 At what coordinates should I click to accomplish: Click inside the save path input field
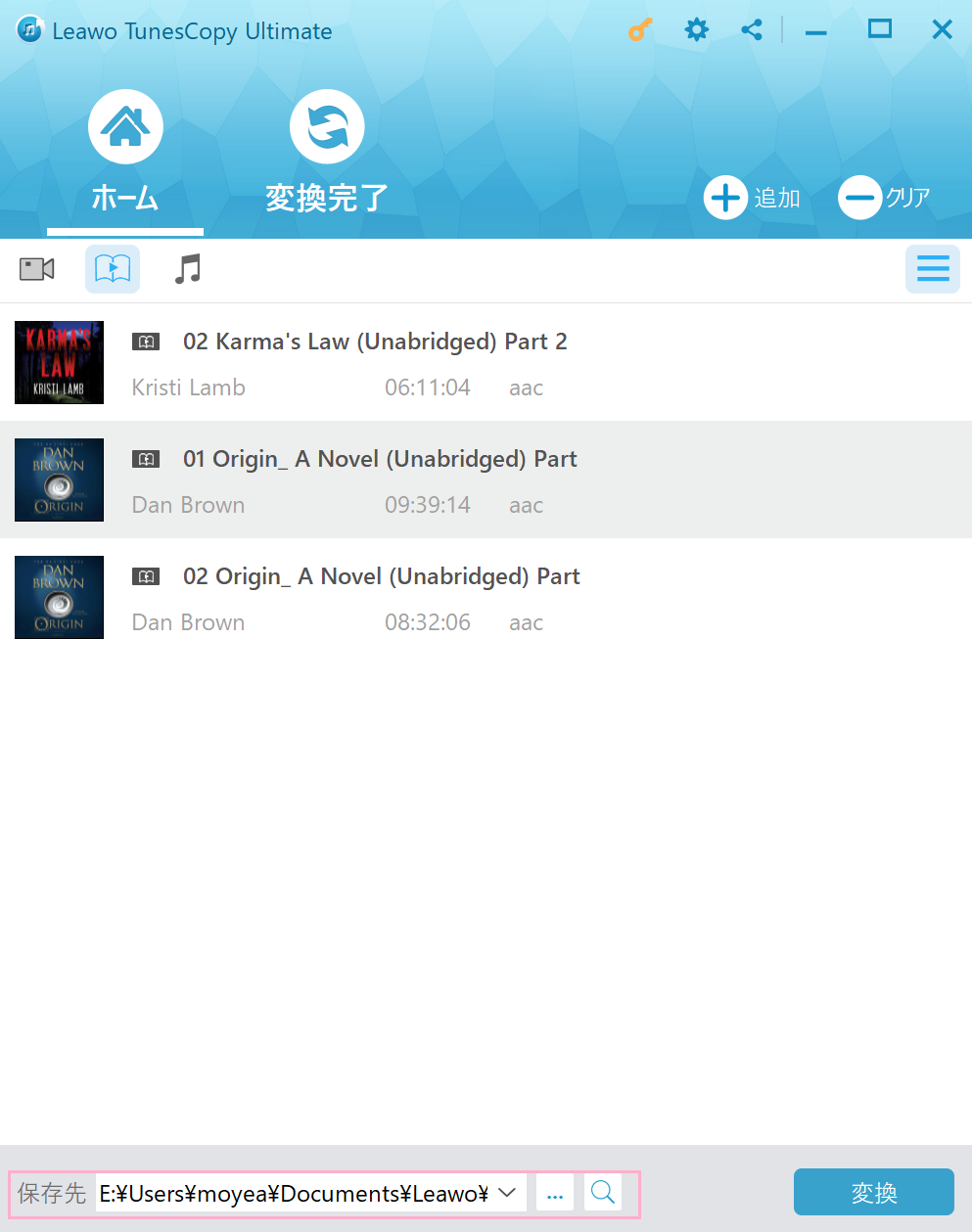click(294, 1193)
